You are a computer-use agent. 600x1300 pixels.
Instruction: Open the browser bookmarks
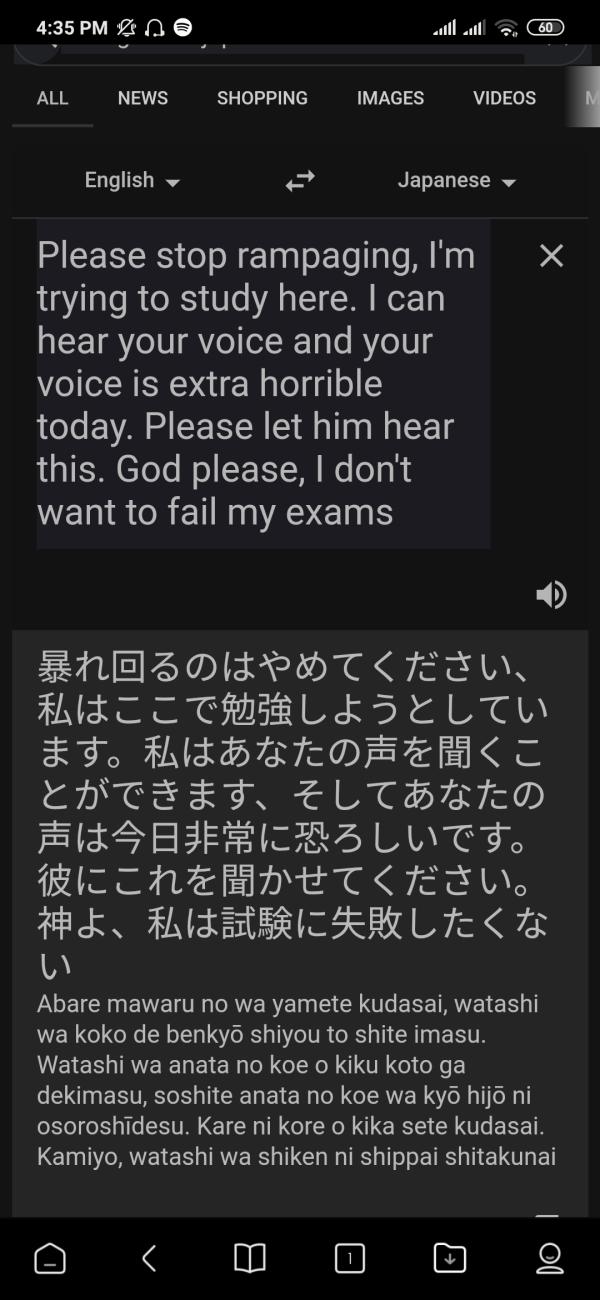coord(250,1258)
